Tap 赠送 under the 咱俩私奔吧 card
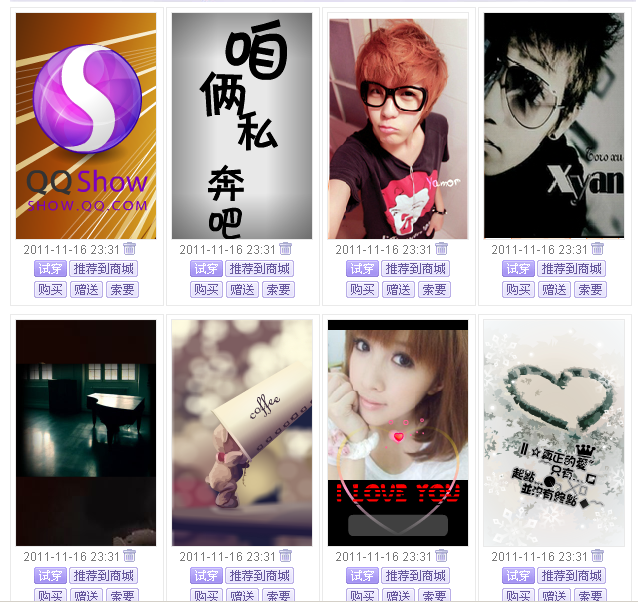The image size is (638, 603). coord(242,290)
